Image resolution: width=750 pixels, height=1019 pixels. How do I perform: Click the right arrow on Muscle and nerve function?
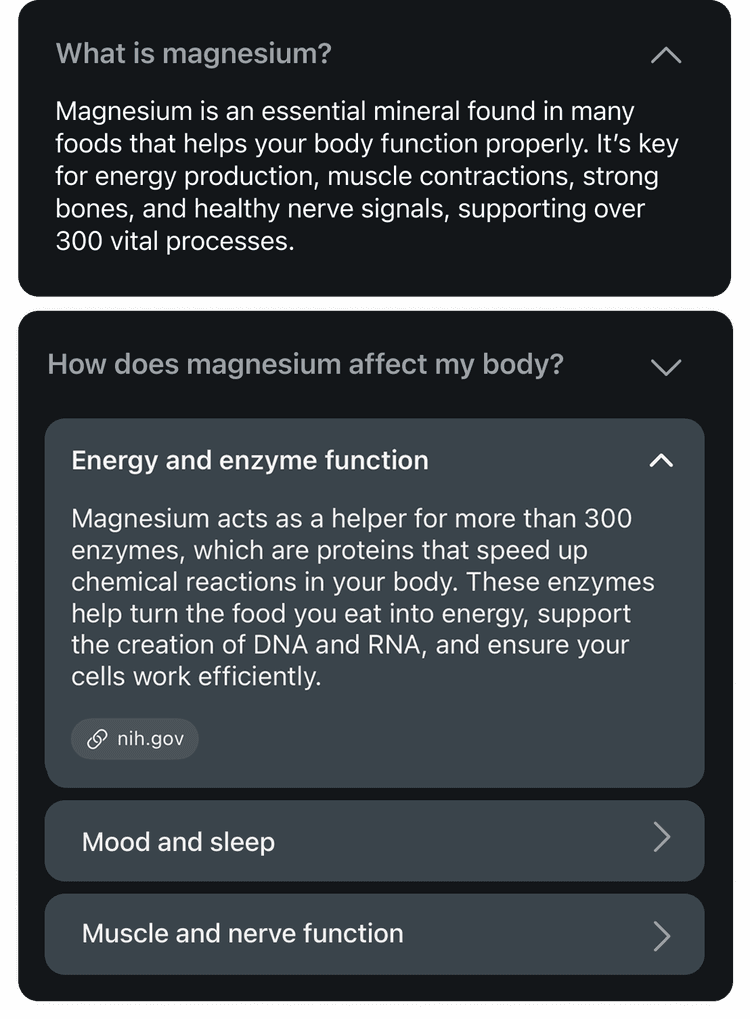[661, 935]
